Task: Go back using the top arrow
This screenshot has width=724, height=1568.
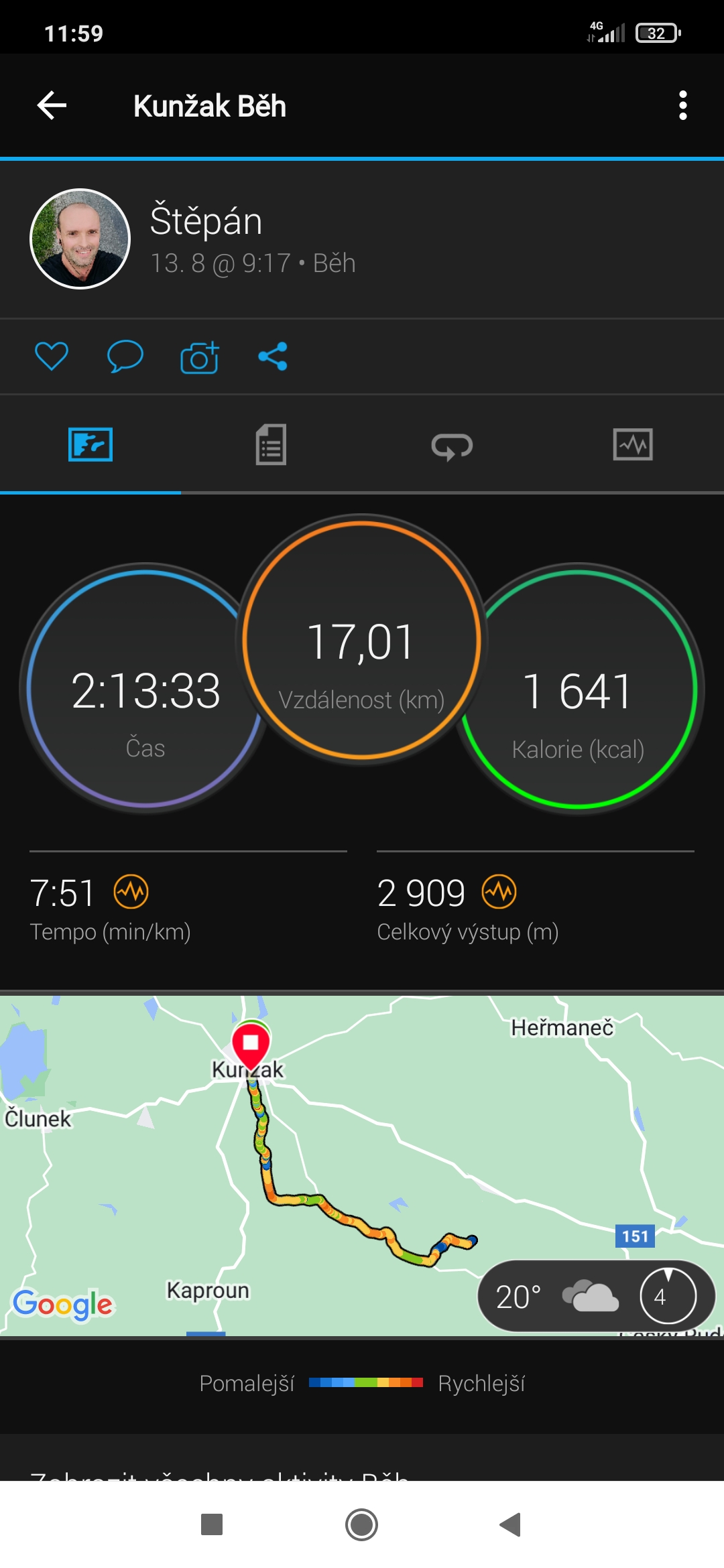Action: [52, 106]
